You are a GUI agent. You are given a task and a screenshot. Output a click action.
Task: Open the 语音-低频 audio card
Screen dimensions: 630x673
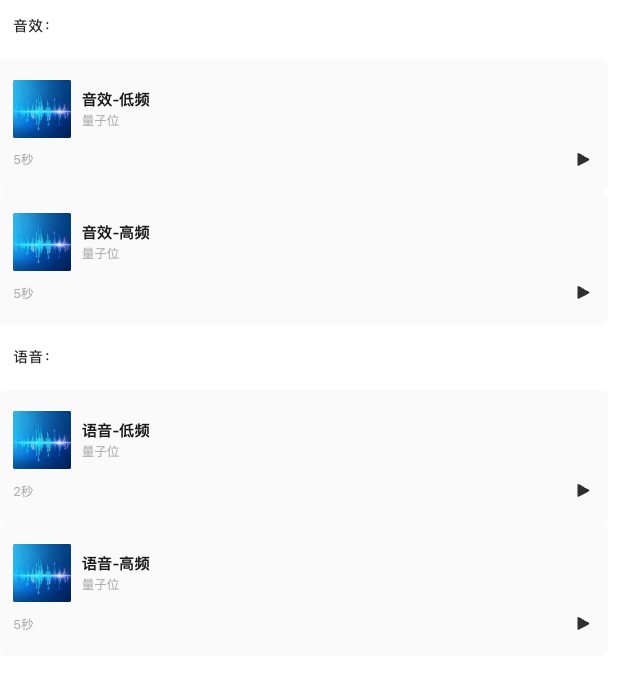(x=116, y=431)
